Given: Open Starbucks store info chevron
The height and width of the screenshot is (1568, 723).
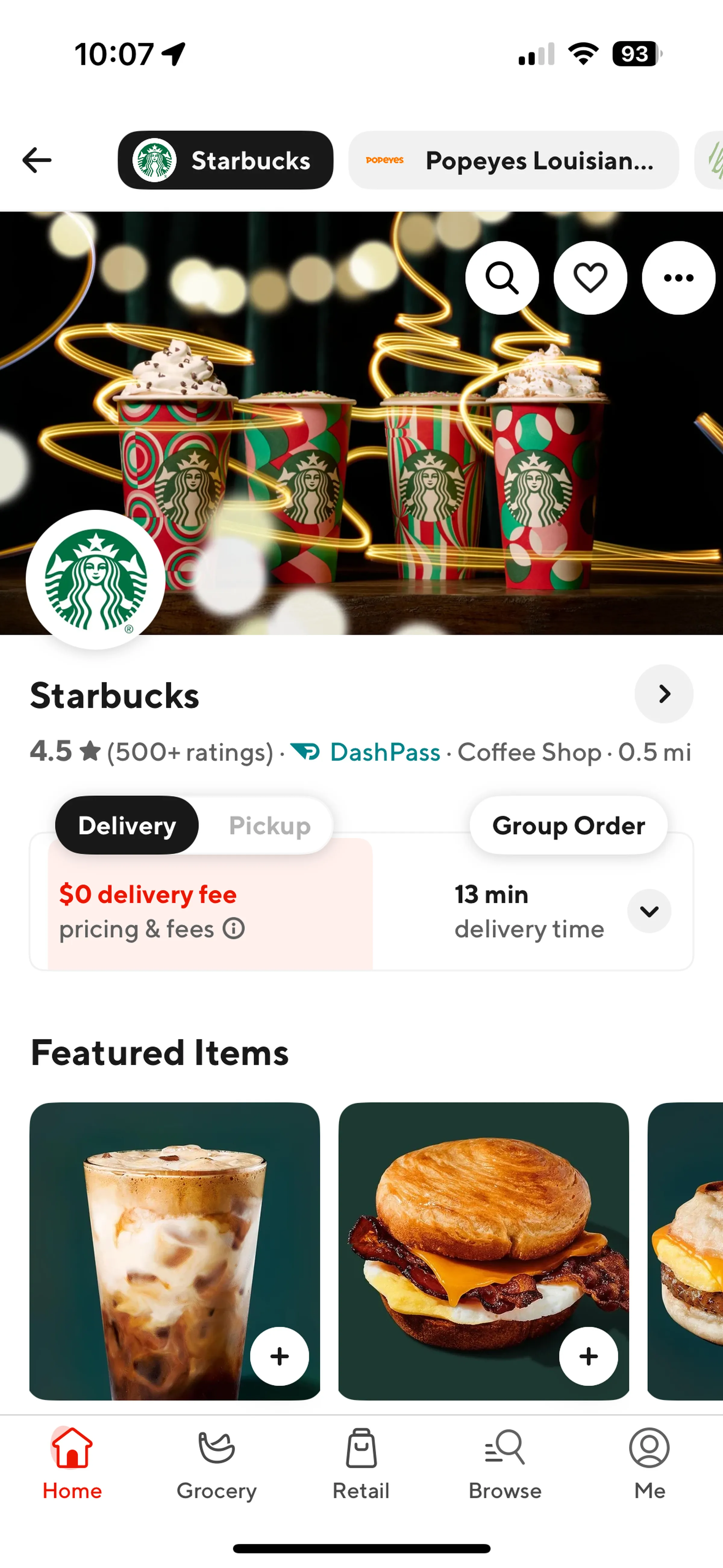Looking at the screenshot, I should coord(663,694).
